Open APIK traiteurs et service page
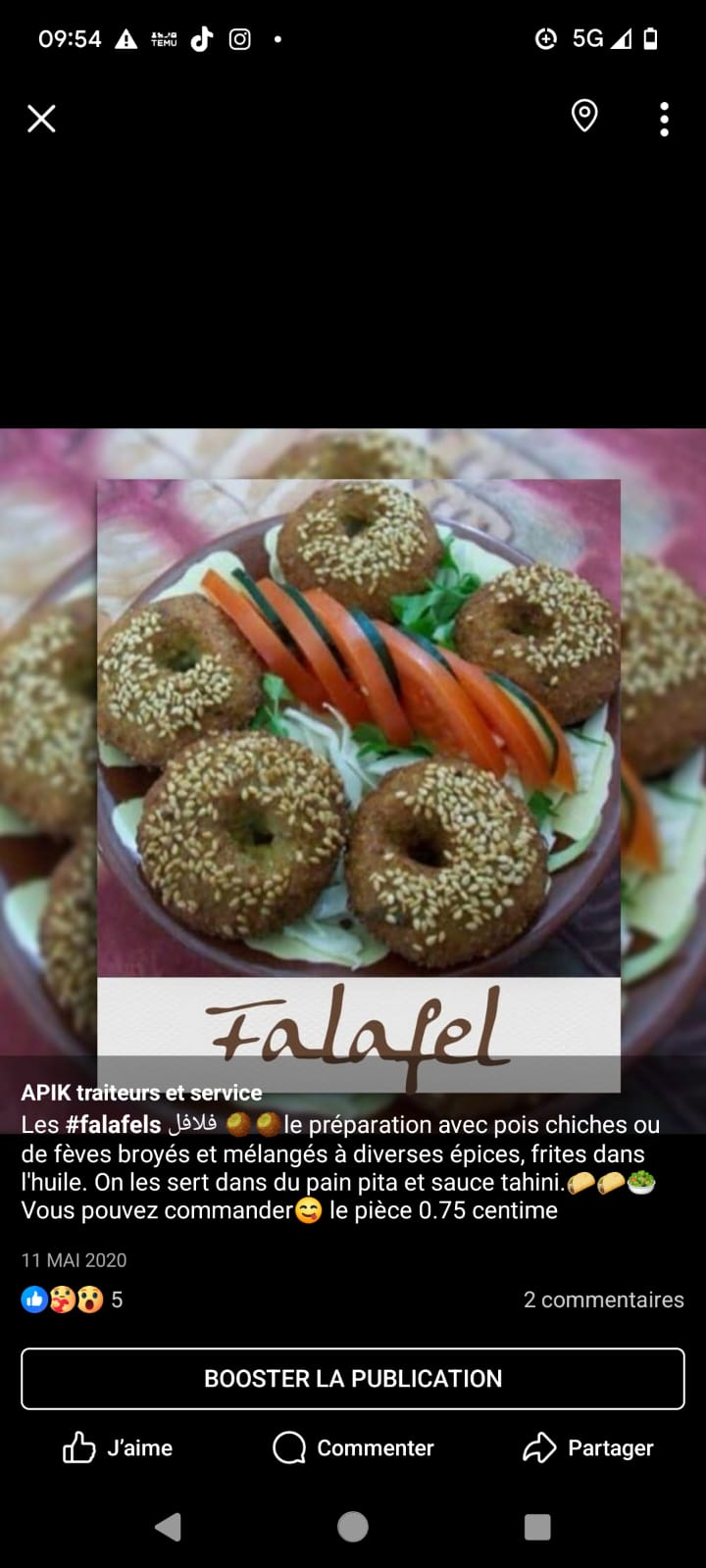The image size is (706, 1568). 141,1092
